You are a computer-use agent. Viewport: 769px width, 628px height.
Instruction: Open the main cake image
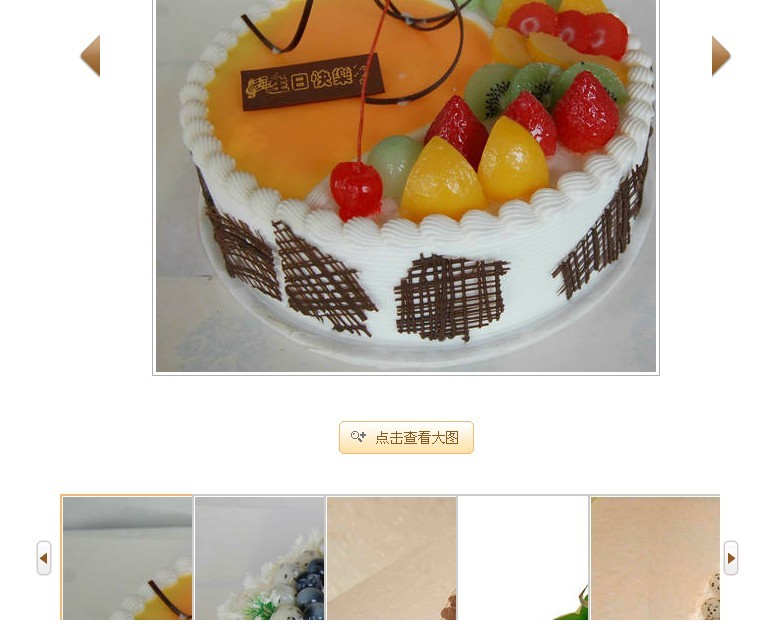pyautogui.click(x=406, y=185)
